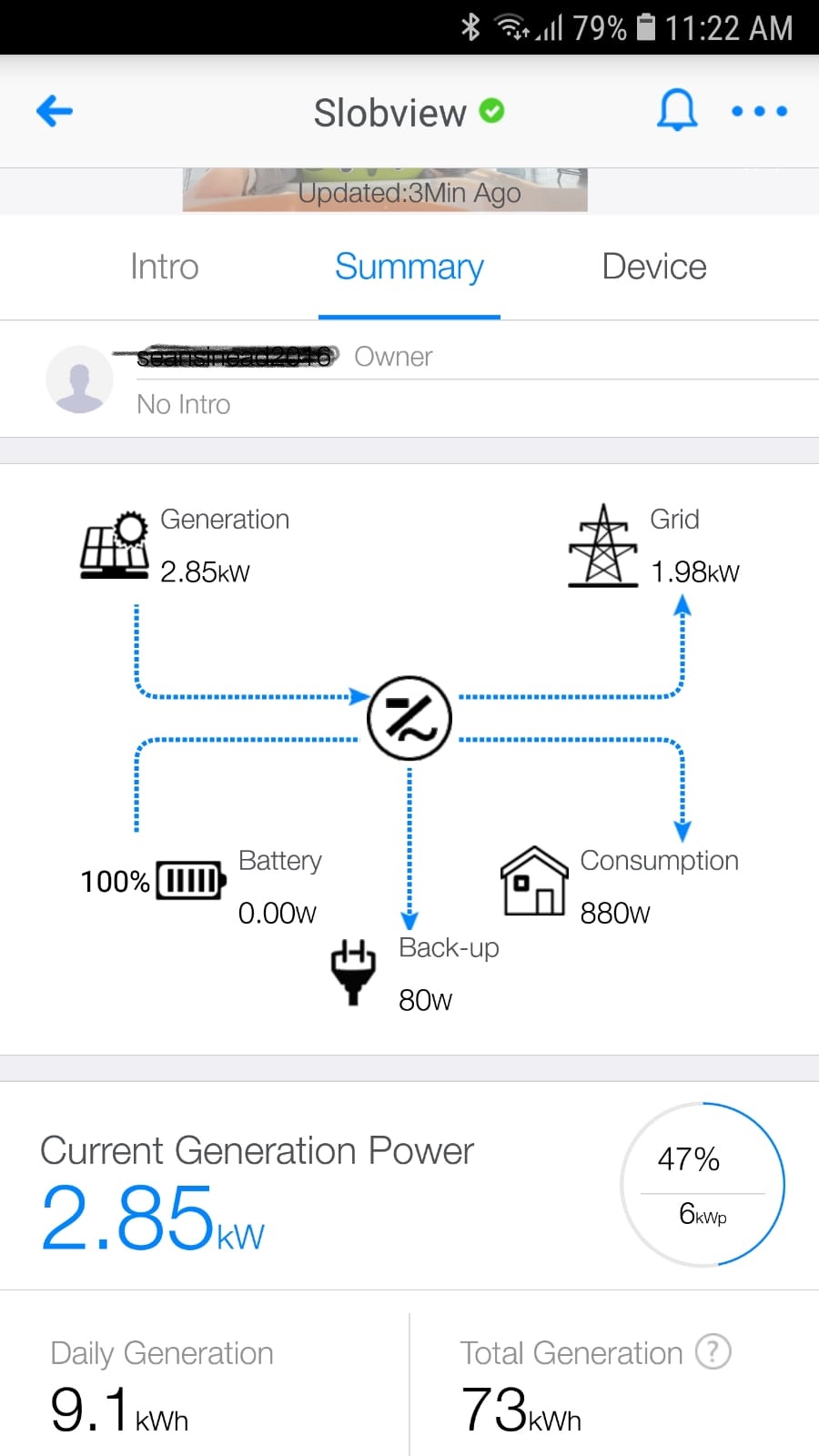Open the notifications bell
Viewport: 819px width, 1456px height.
(x=677, y=111)
